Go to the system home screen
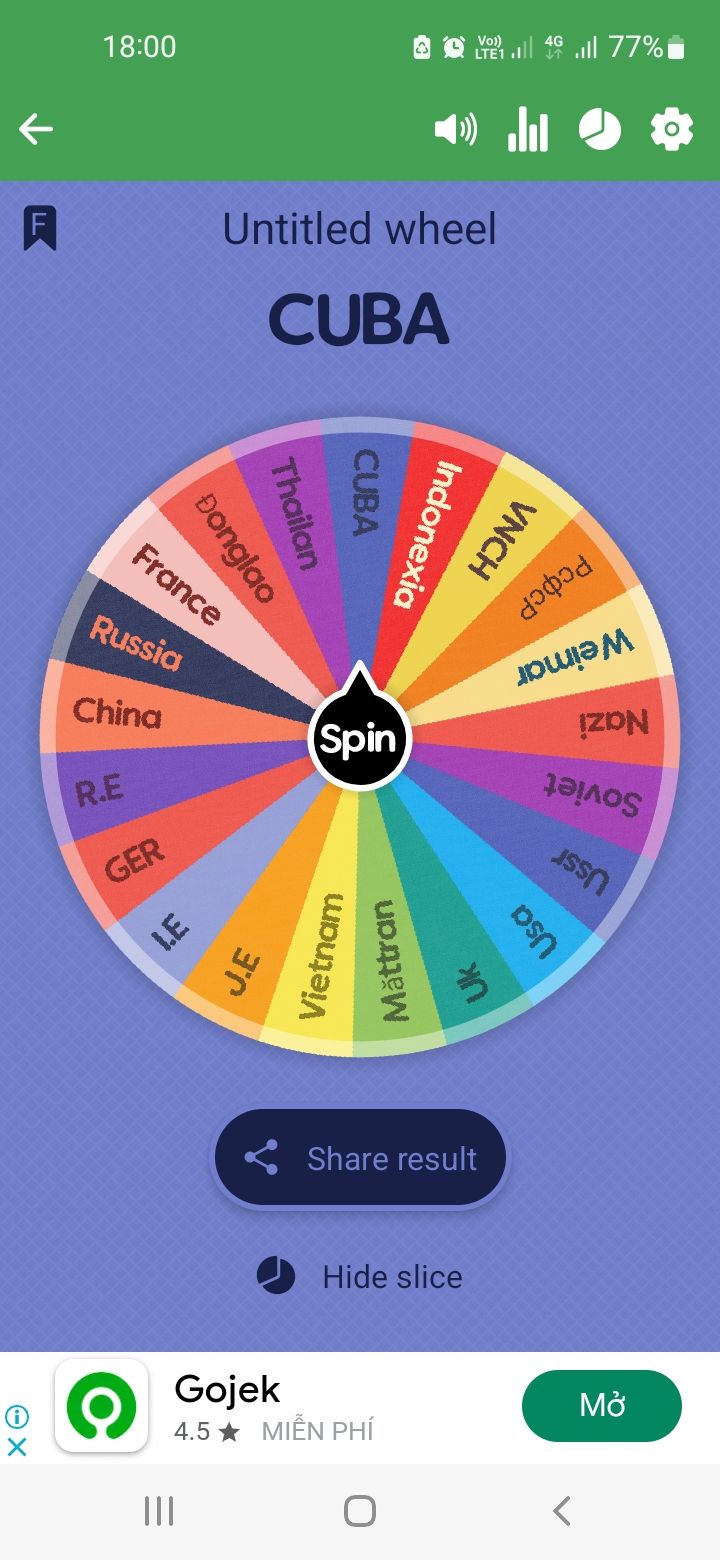 [360, 1510]
